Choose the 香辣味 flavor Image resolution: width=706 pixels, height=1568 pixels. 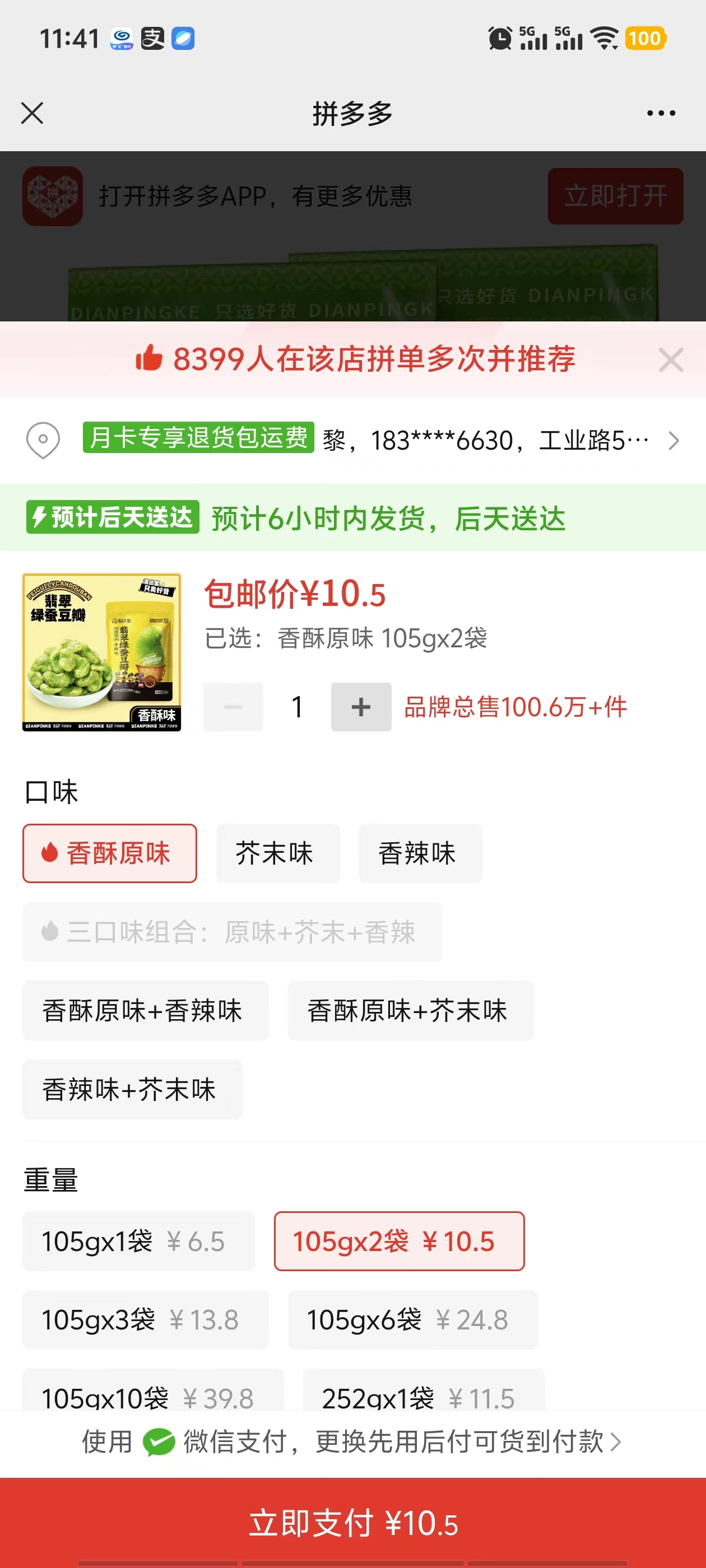[x=420, y=853]
